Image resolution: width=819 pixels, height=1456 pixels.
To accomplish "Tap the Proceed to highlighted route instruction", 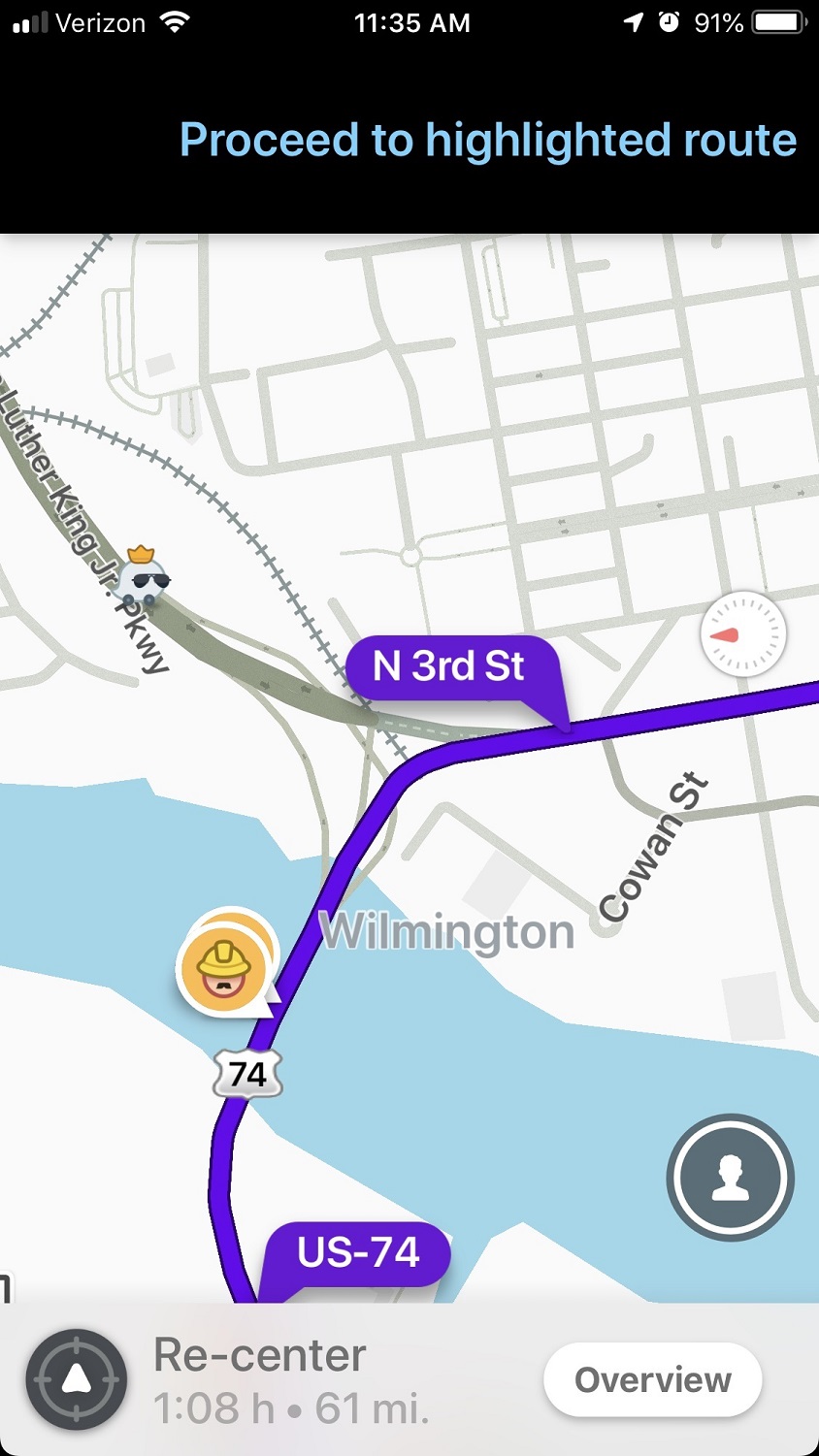I will [x=485, y=141].
